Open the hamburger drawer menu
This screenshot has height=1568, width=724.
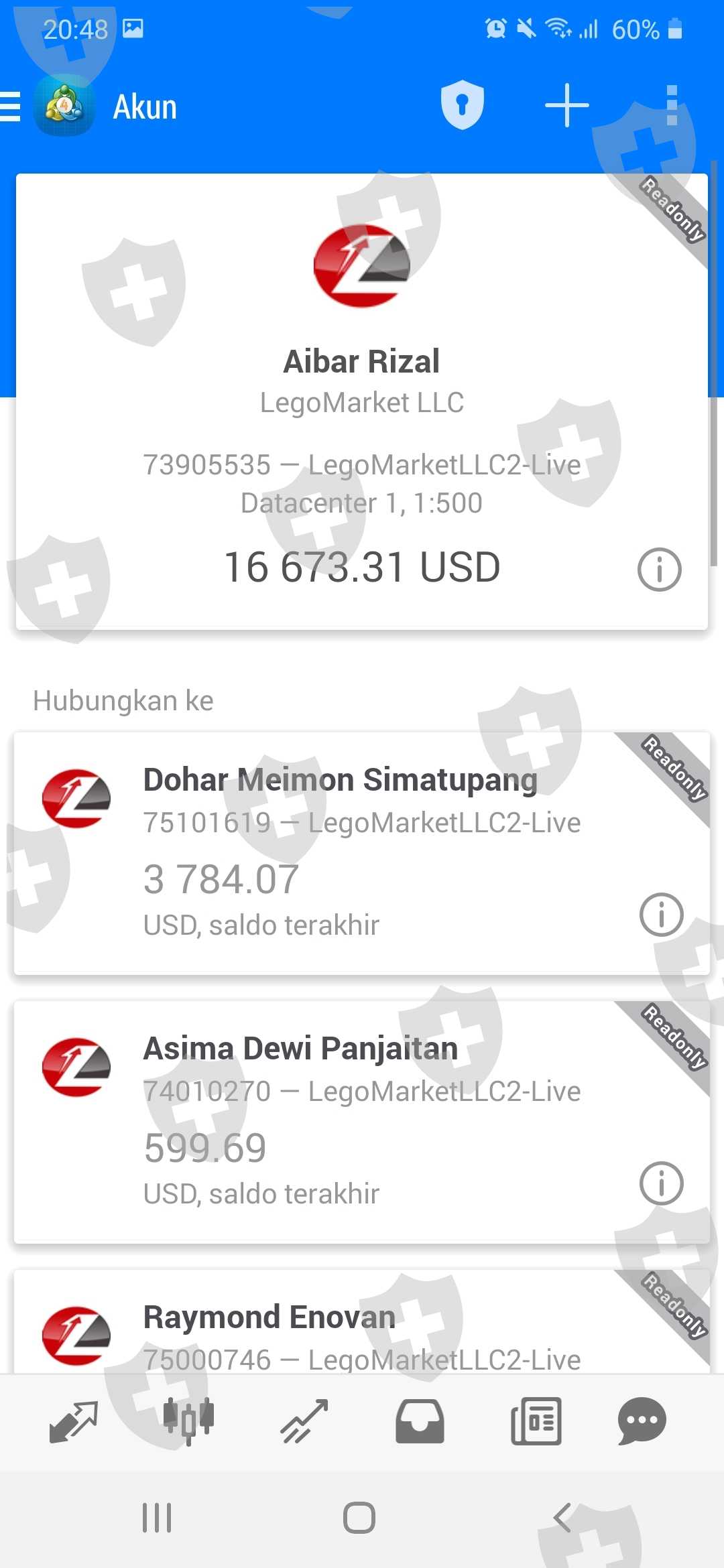pos(10,107)
